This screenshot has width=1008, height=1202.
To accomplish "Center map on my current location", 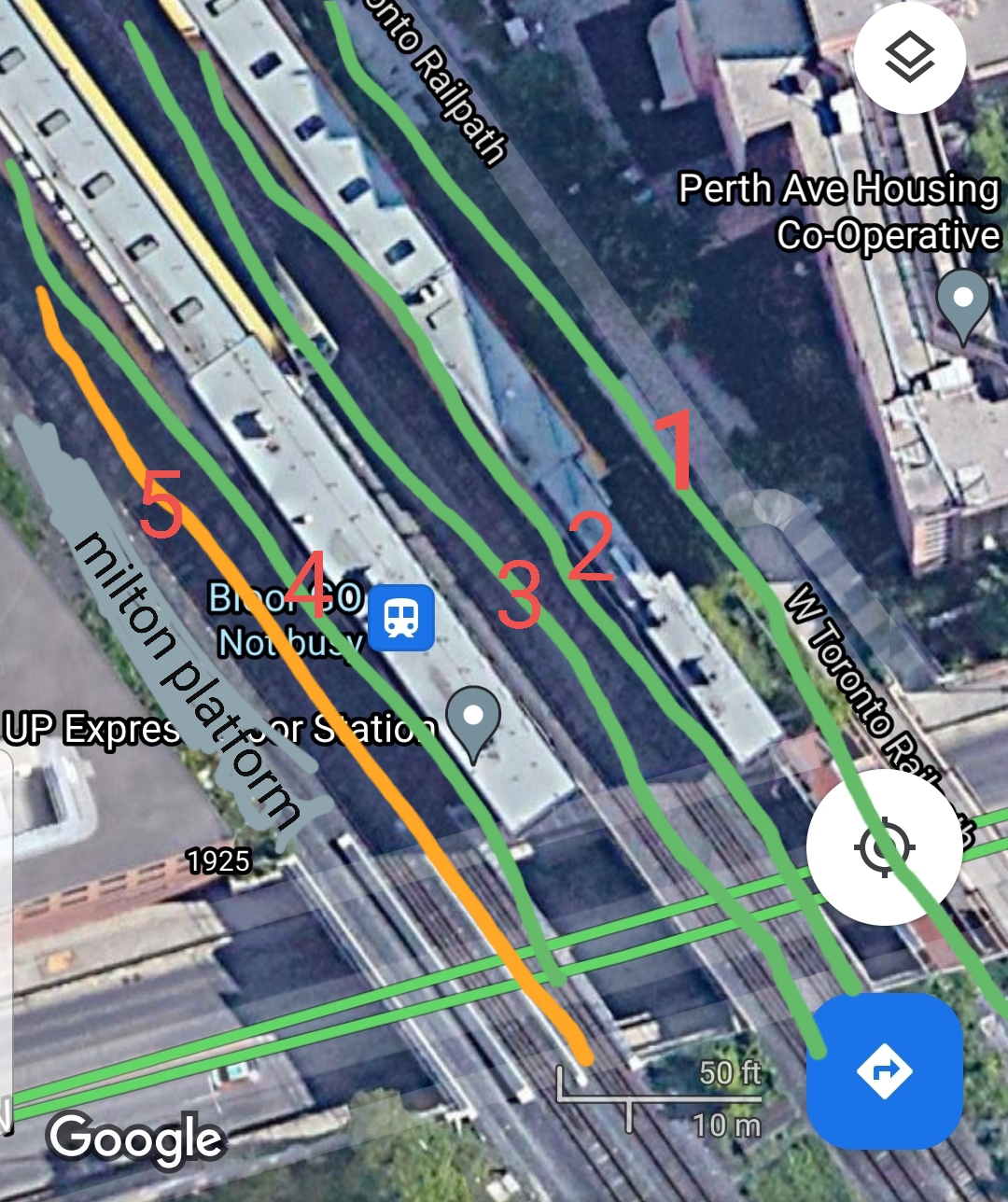I will (884, 847).
